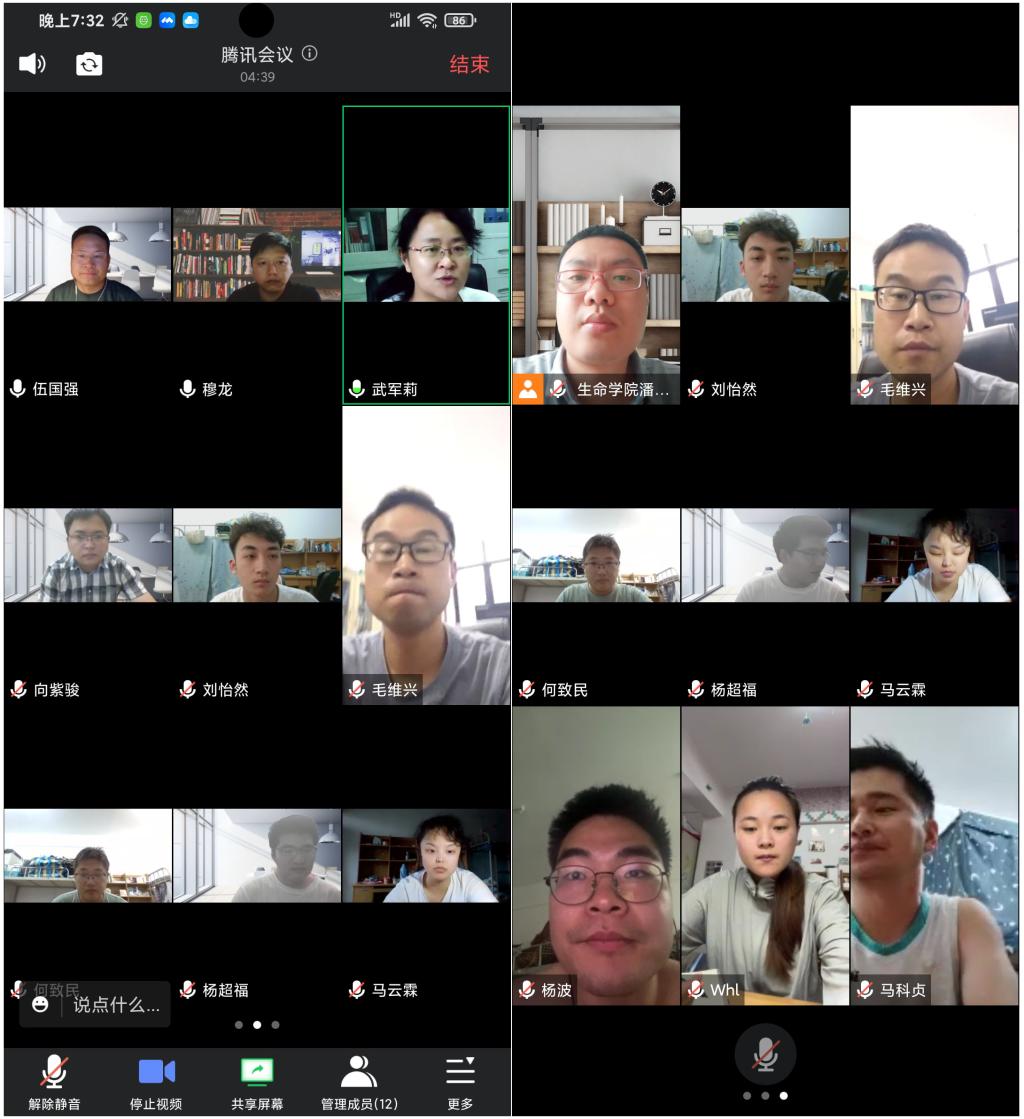Unmute yourself via 解除静音
The height and width of the screenshot is (1119, 1024).
pos(54,1081)
